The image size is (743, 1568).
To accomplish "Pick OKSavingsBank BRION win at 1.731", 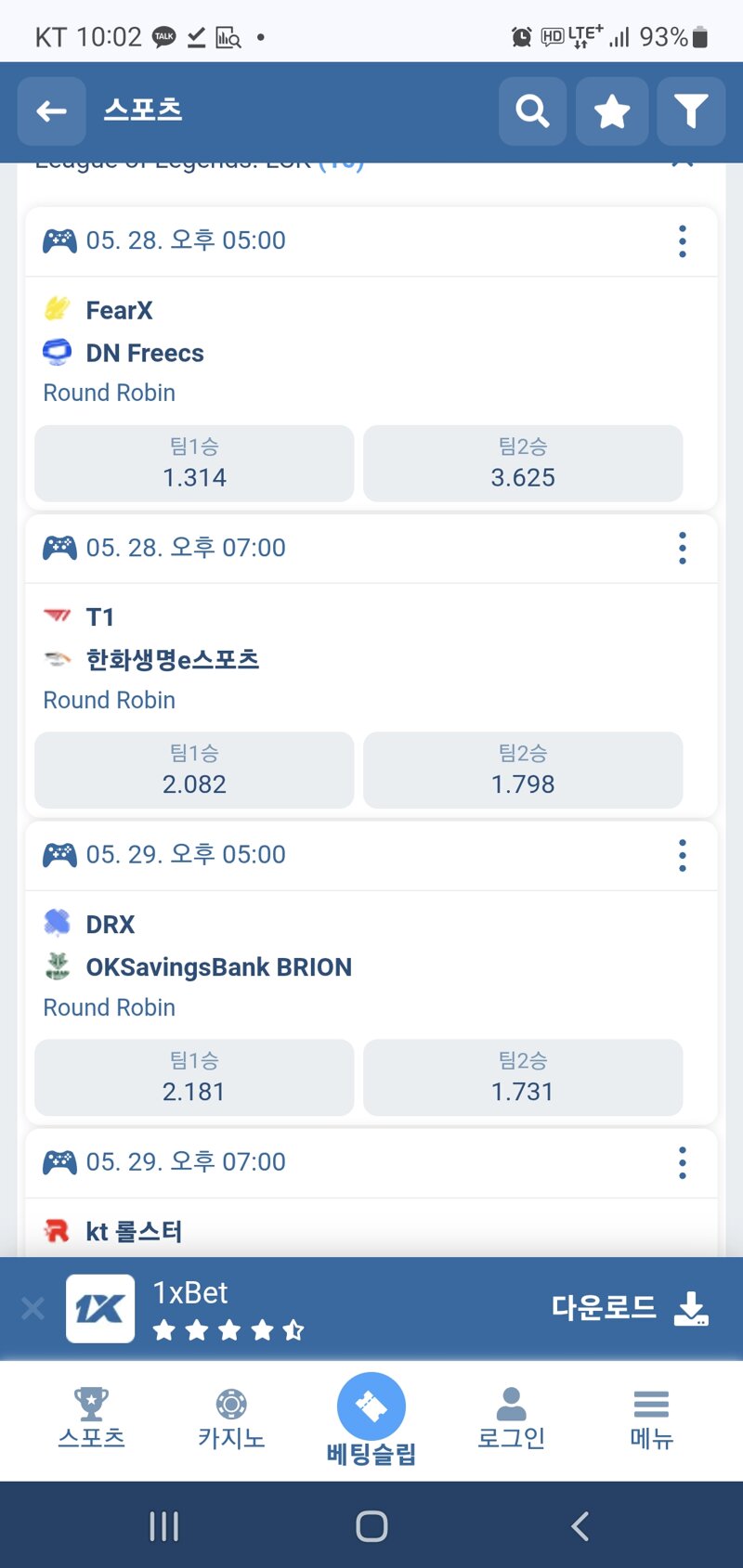I will [523, 1078].
